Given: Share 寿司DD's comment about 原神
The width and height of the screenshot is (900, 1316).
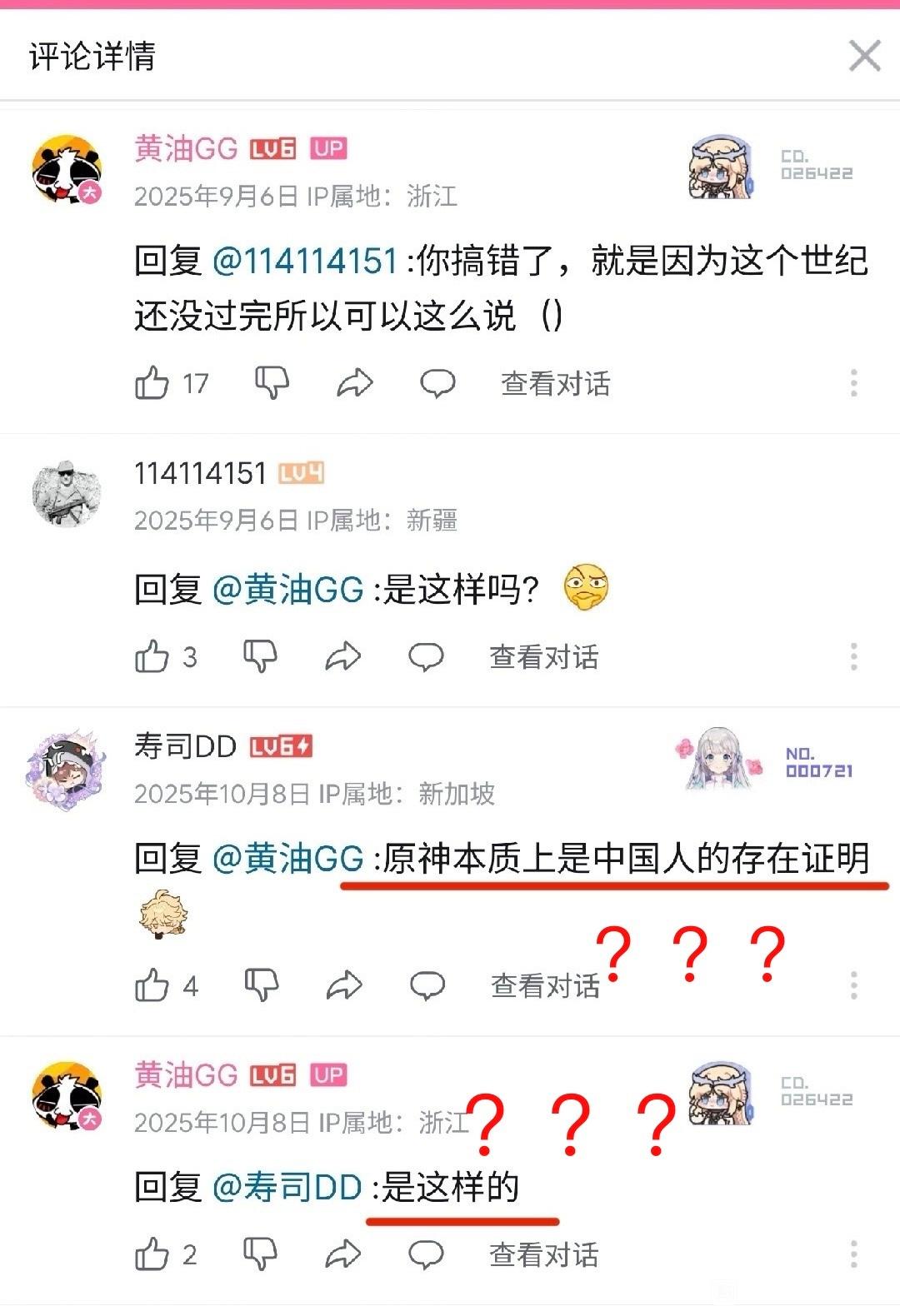Looking at the screenshot, I should click(x=343, y=985).
